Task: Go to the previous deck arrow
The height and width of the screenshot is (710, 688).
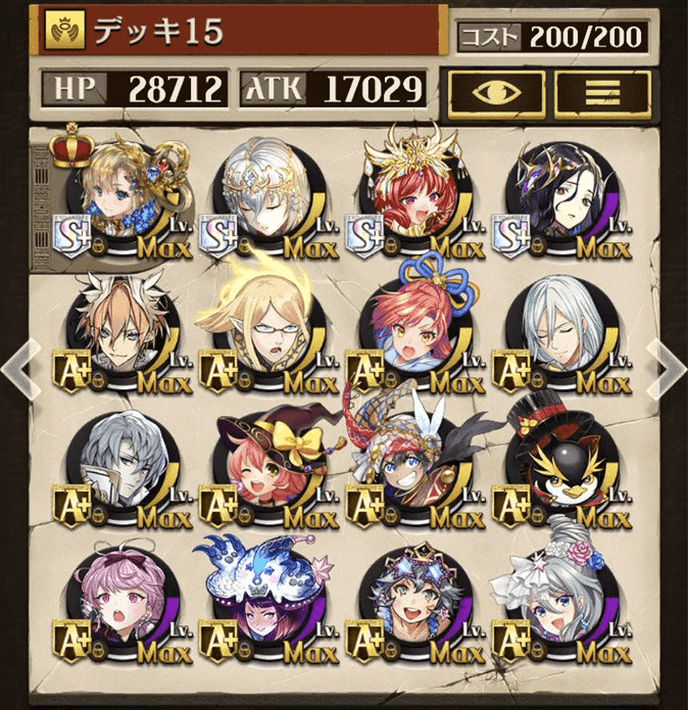Action: [20, 369]
